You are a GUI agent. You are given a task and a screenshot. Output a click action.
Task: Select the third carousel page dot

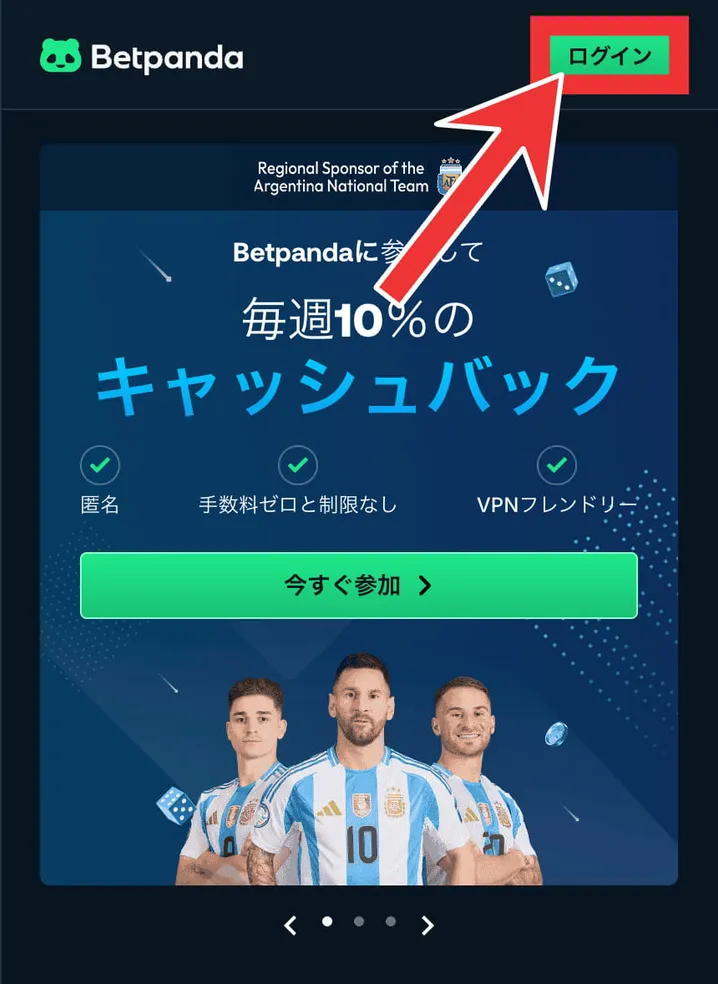click(391, 922)
